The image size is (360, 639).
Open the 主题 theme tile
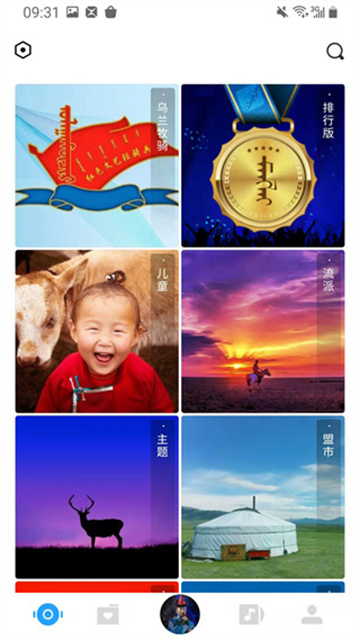coord(97,497)
